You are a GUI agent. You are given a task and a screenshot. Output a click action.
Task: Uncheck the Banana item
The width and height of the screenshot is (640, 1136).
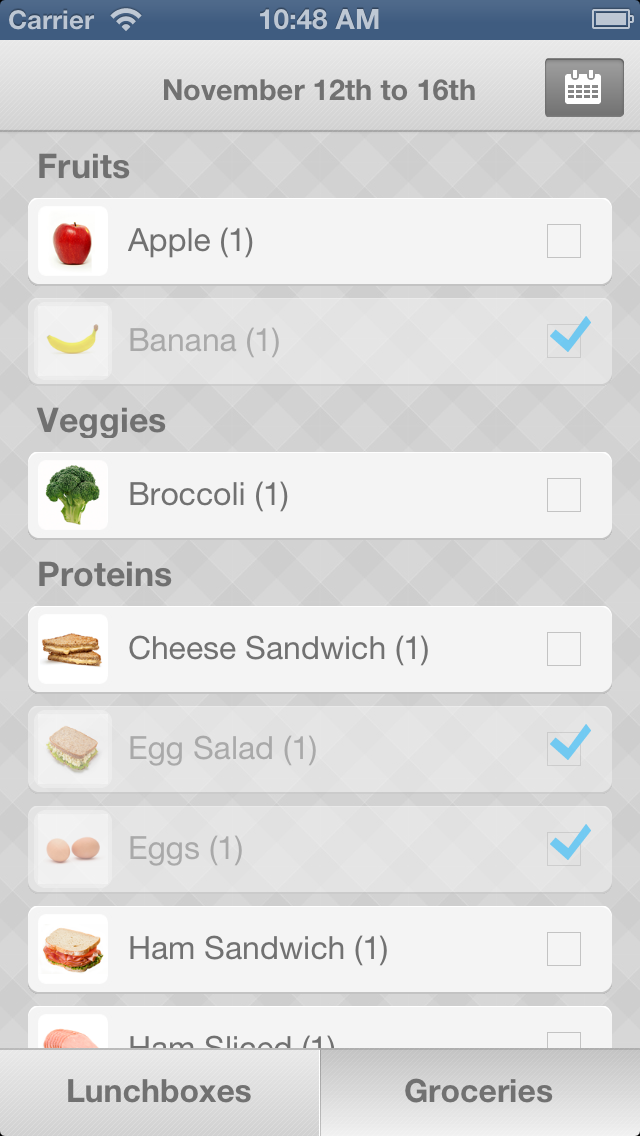tap(564, 341)
